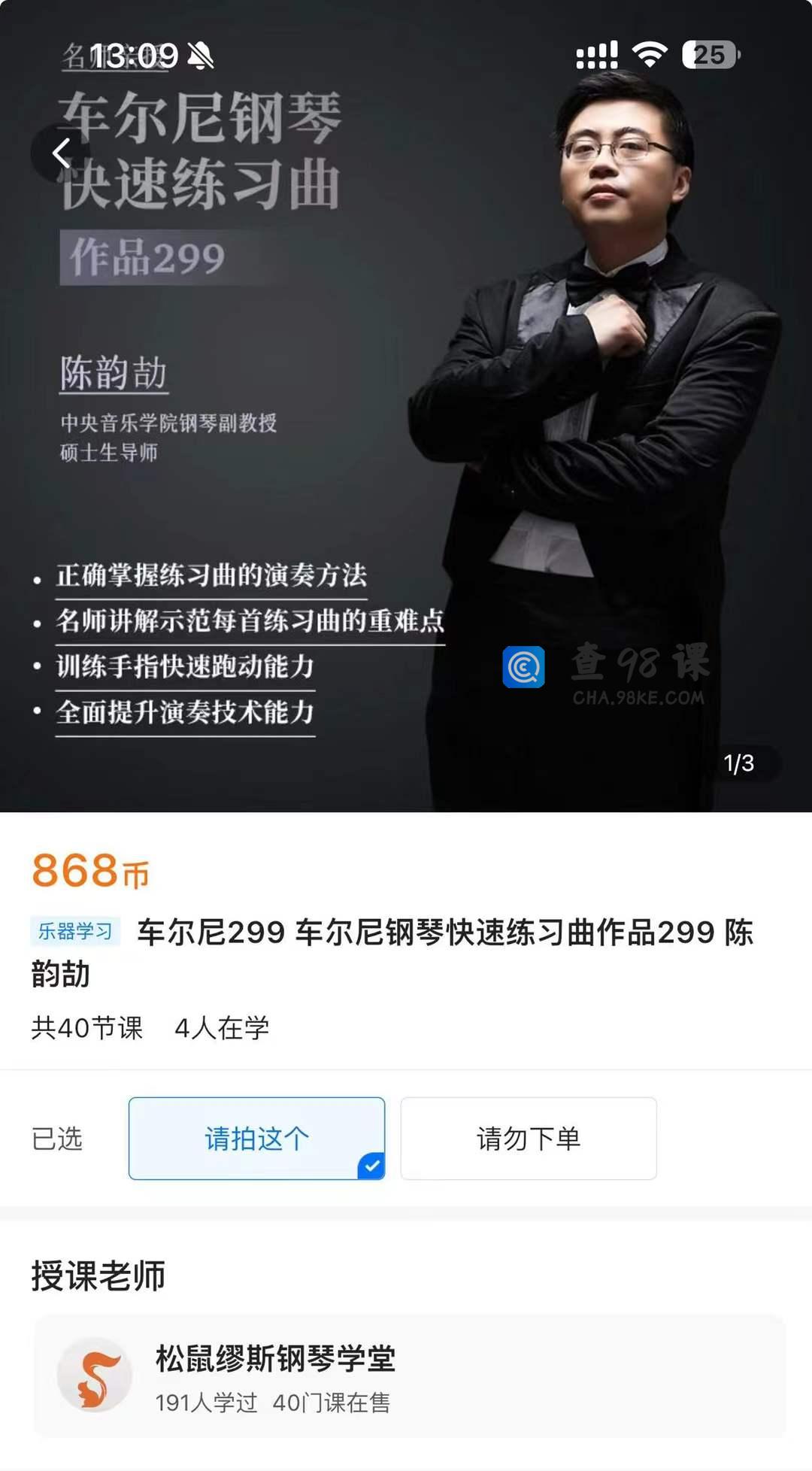Go back using the arrow icon
This screenshot has width=812, height=1471.
[x=62, y=153]
